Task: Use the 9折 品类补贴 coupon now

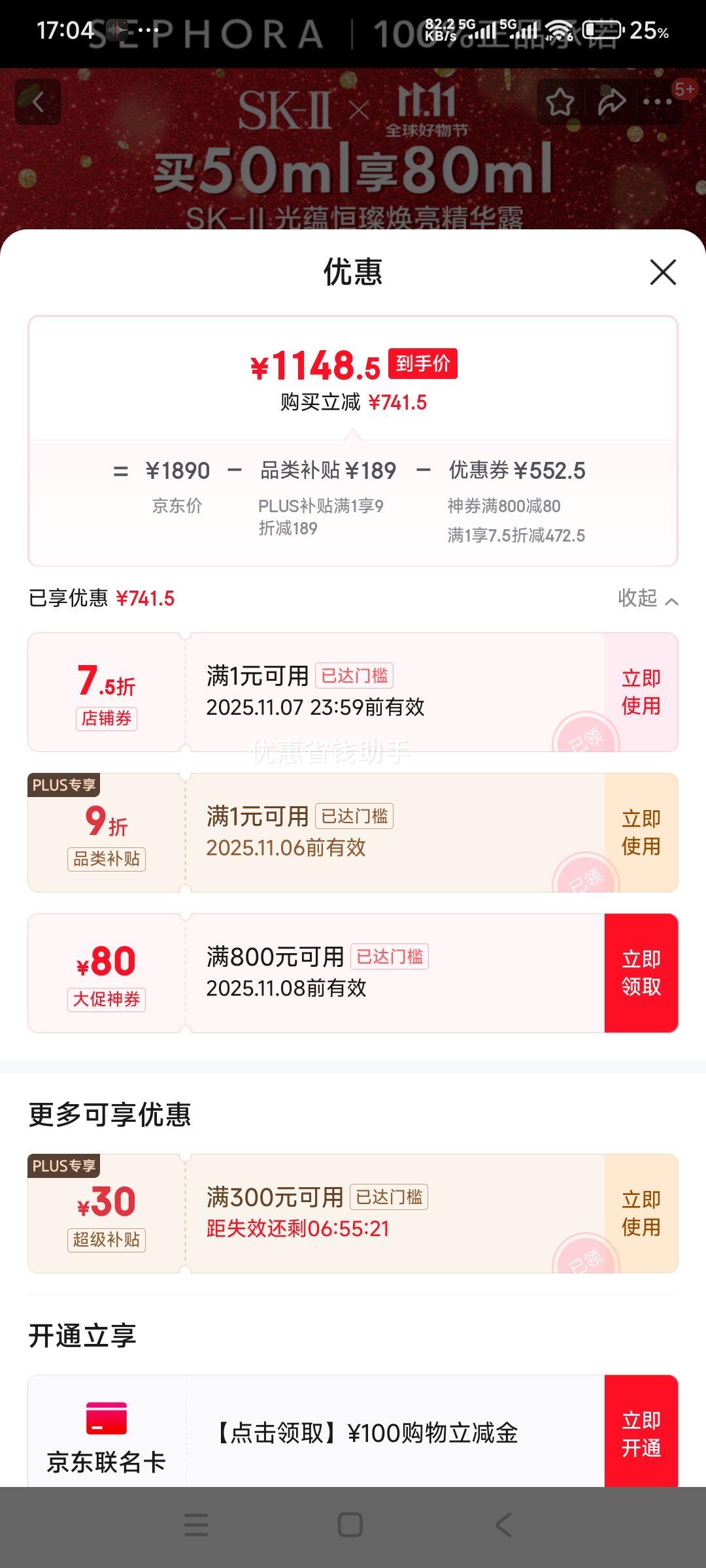Action: click(643, 831)
